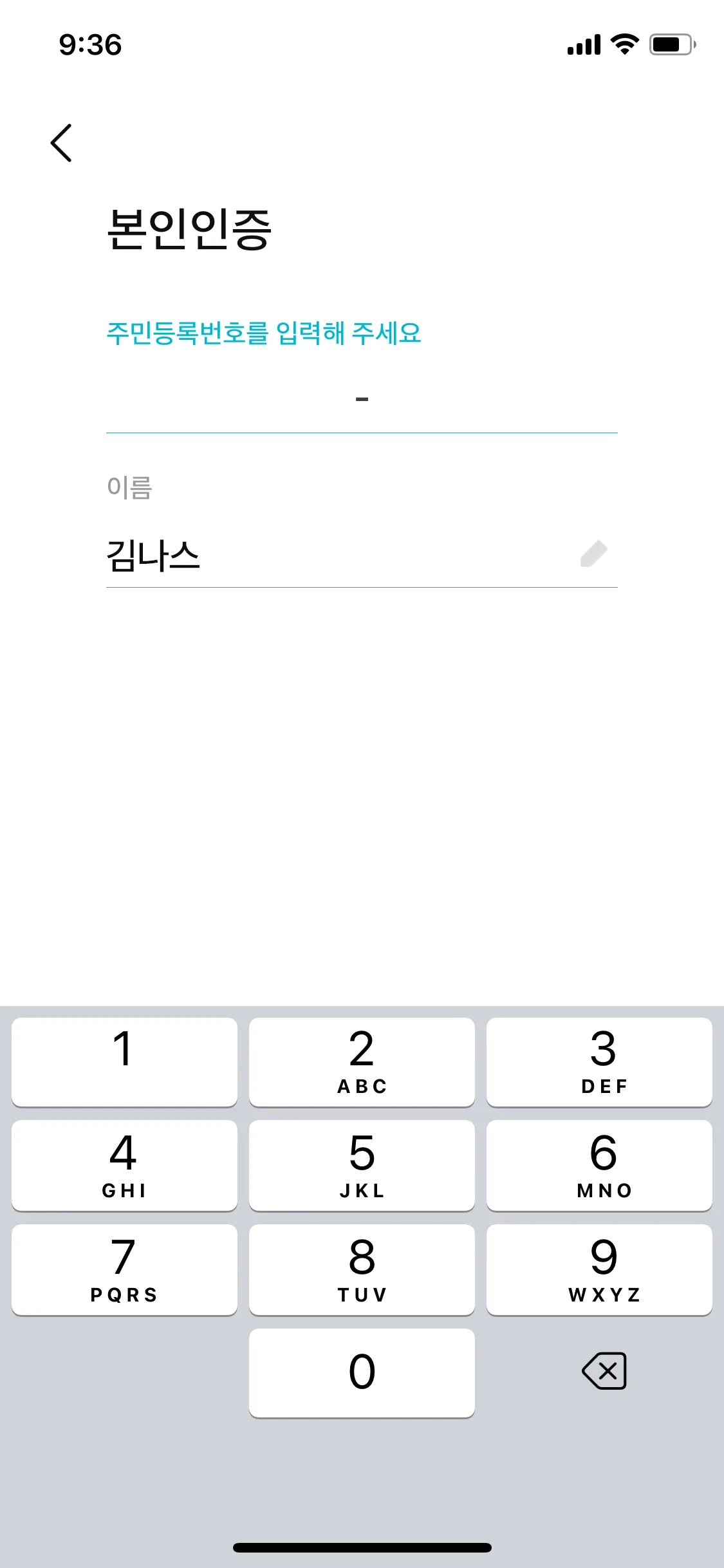Tap the back chevron to exit verification
The image size is (724, 1568).
pyautogui.click(x=61, y=143)
